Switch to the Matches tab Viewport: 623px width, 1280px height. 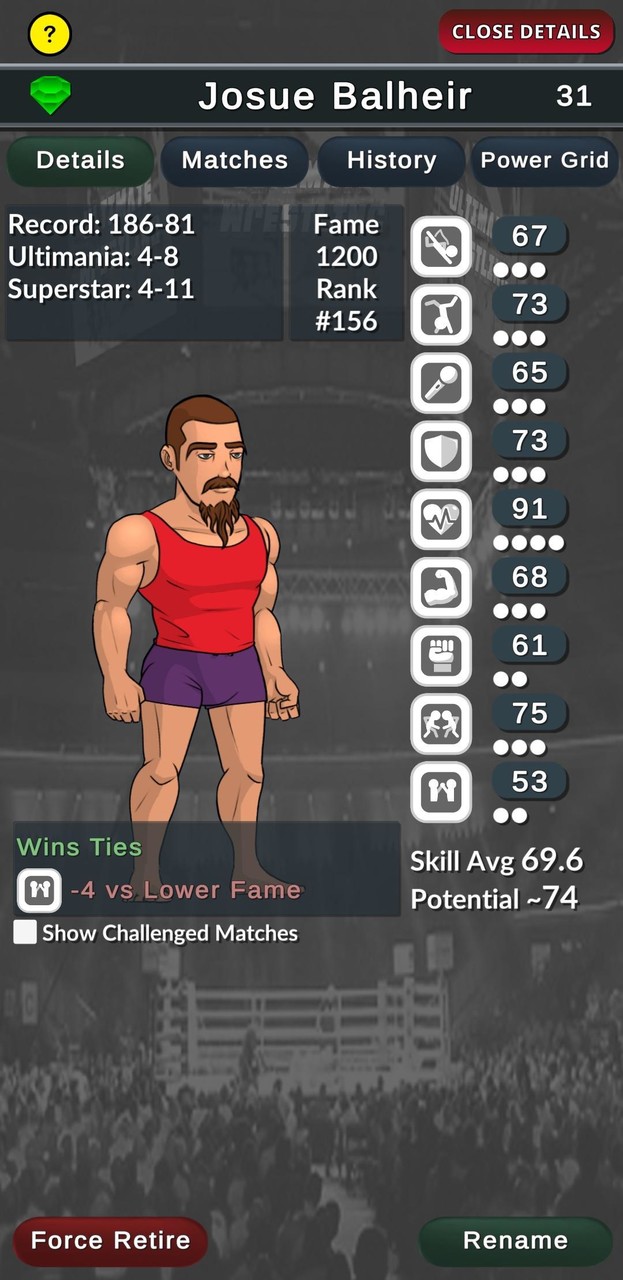click(x=235, y=161)
